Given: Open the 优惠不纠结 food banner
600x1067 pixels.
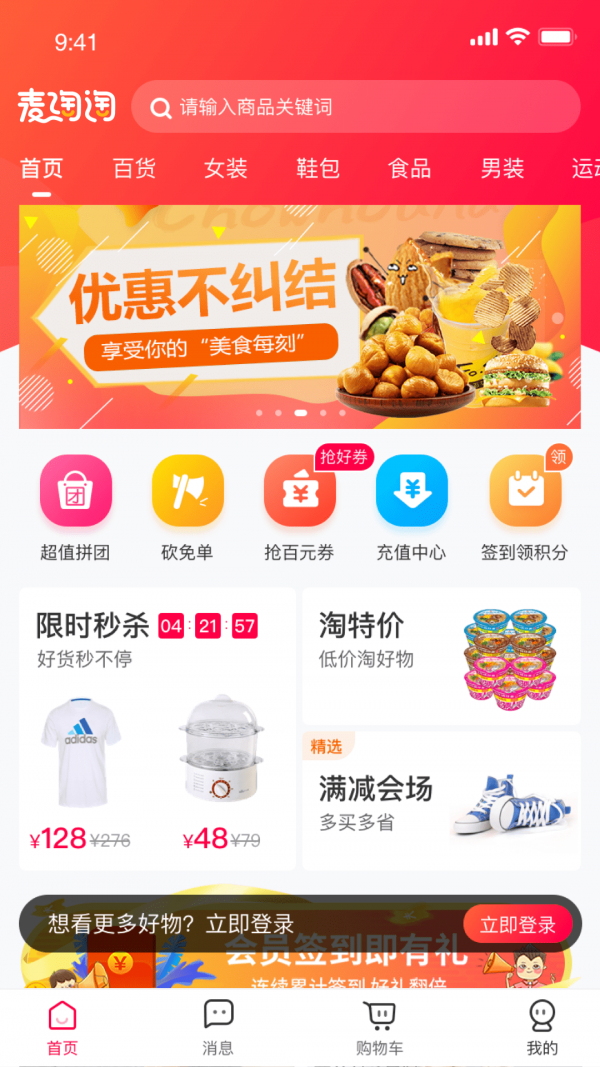Looking at the screenshot, I should [x=300, y=316].
